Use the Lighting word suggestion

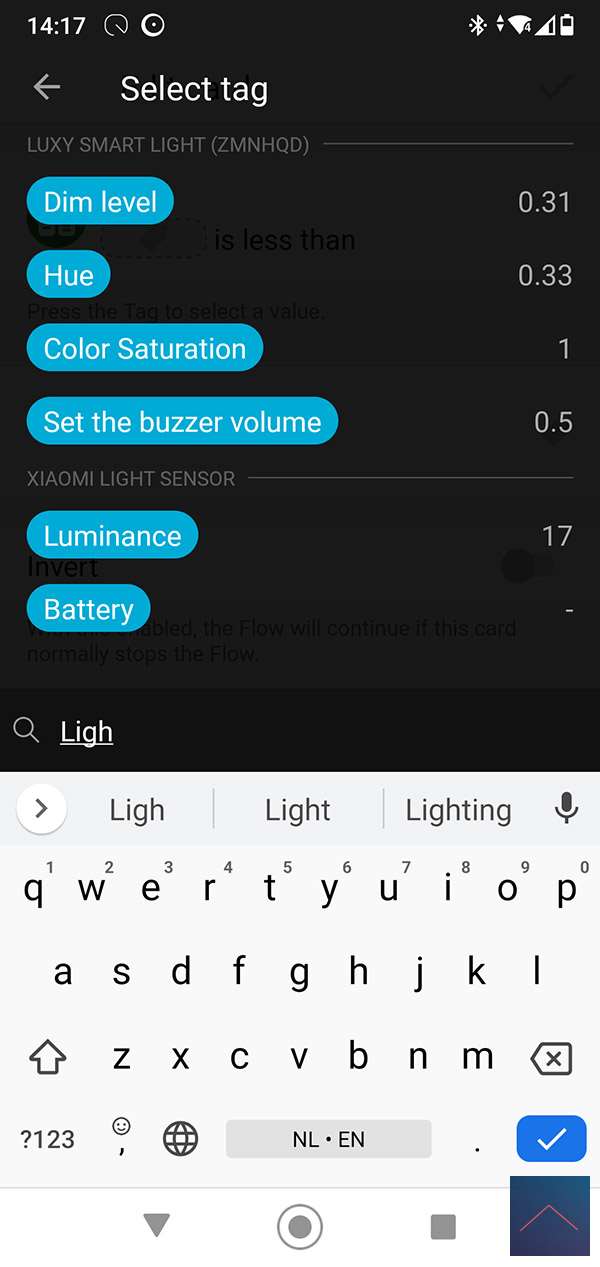click(x=458, y=809)
